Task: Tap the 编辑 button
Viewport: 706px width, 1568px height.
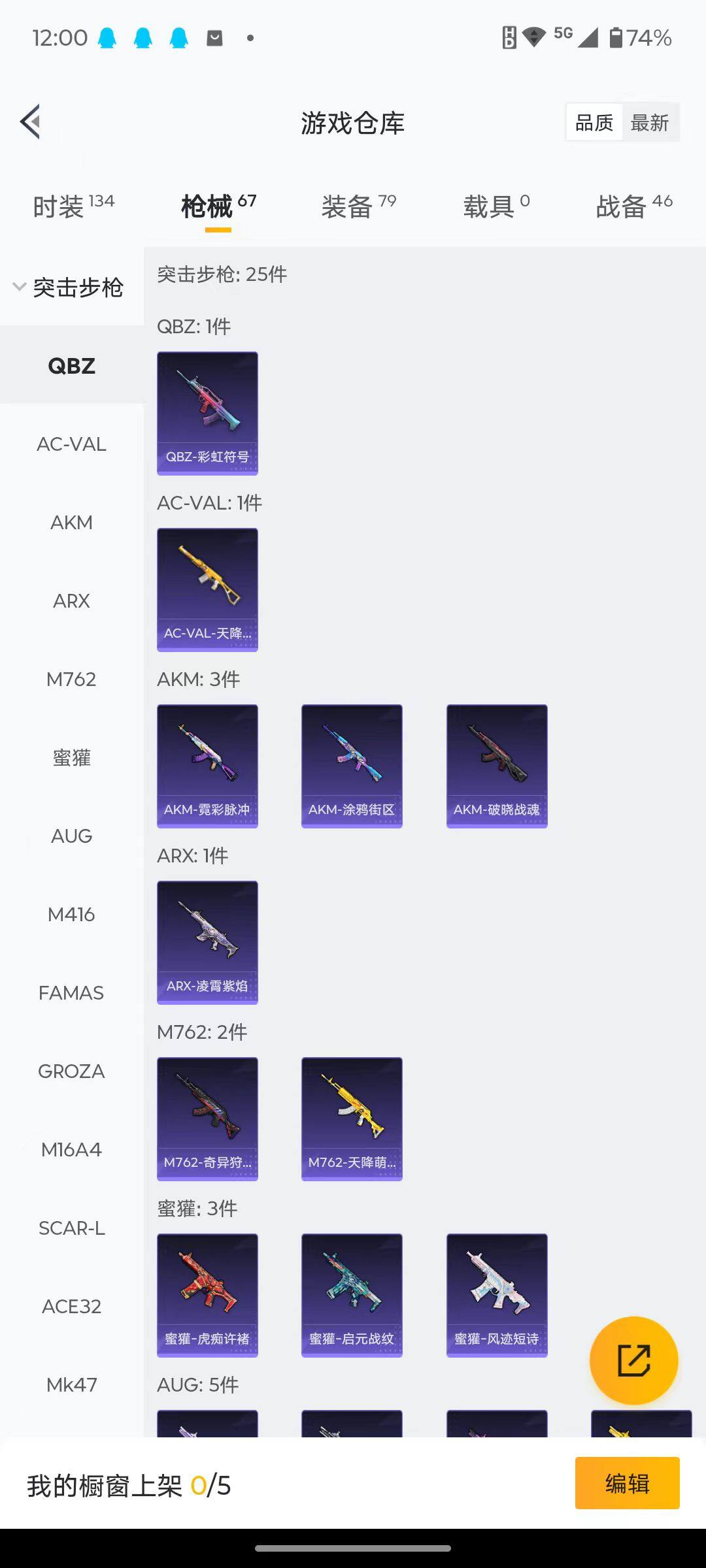Action: (x=627, y=1484)
